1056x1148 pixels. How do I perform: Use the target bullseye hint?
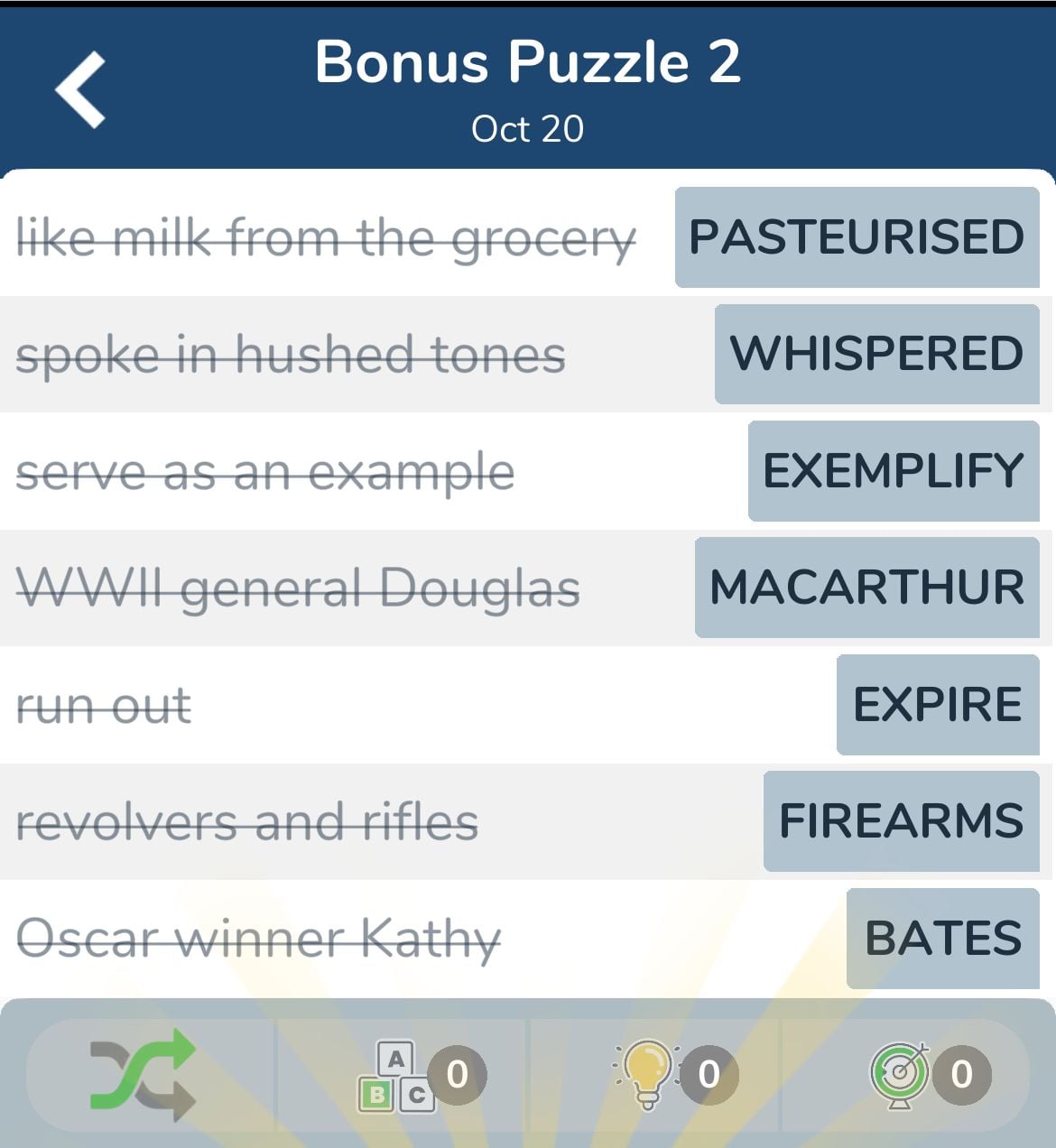point(901,1075)
